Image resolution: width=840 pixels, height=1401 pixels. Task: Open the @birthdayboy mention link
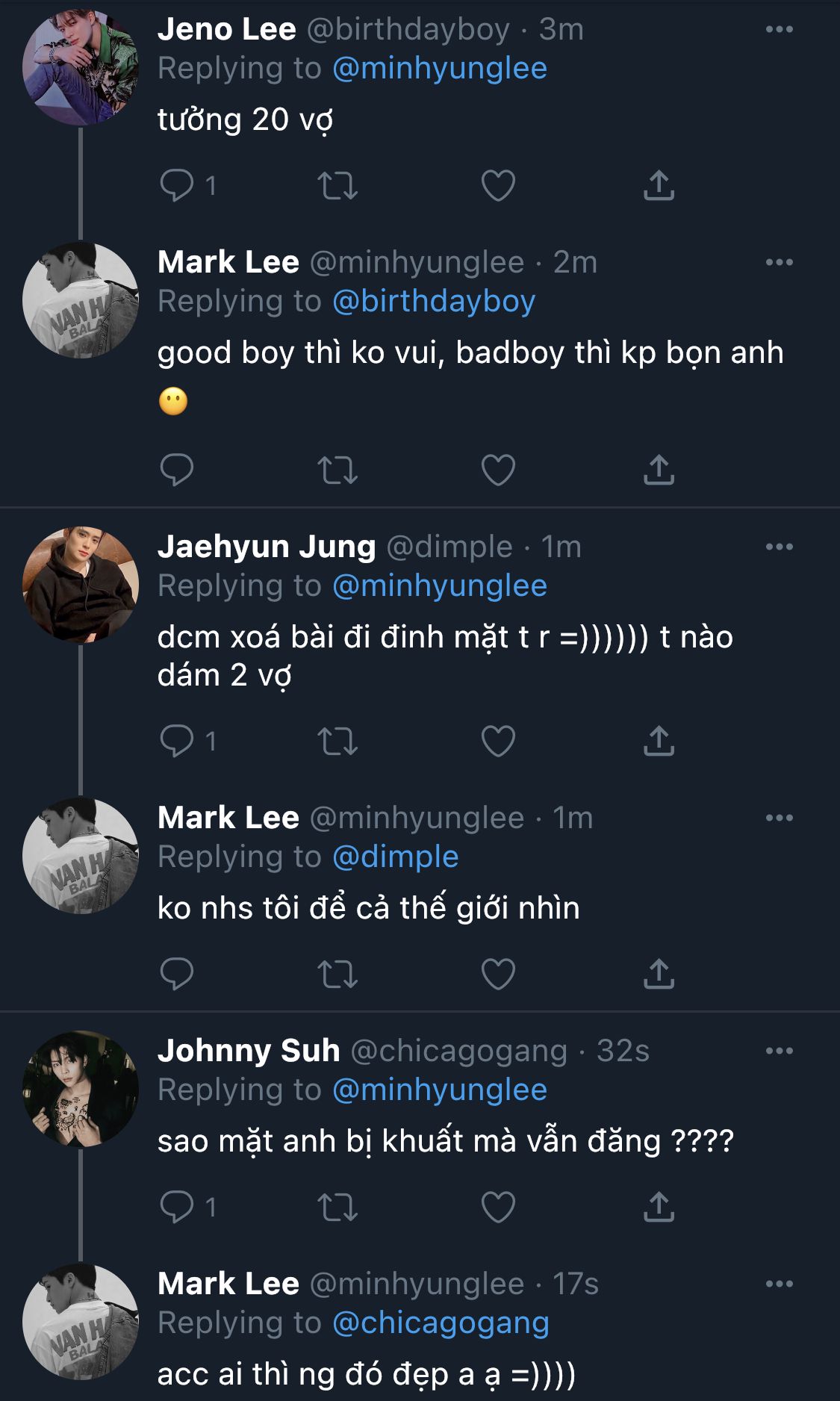tap(433, 301)
